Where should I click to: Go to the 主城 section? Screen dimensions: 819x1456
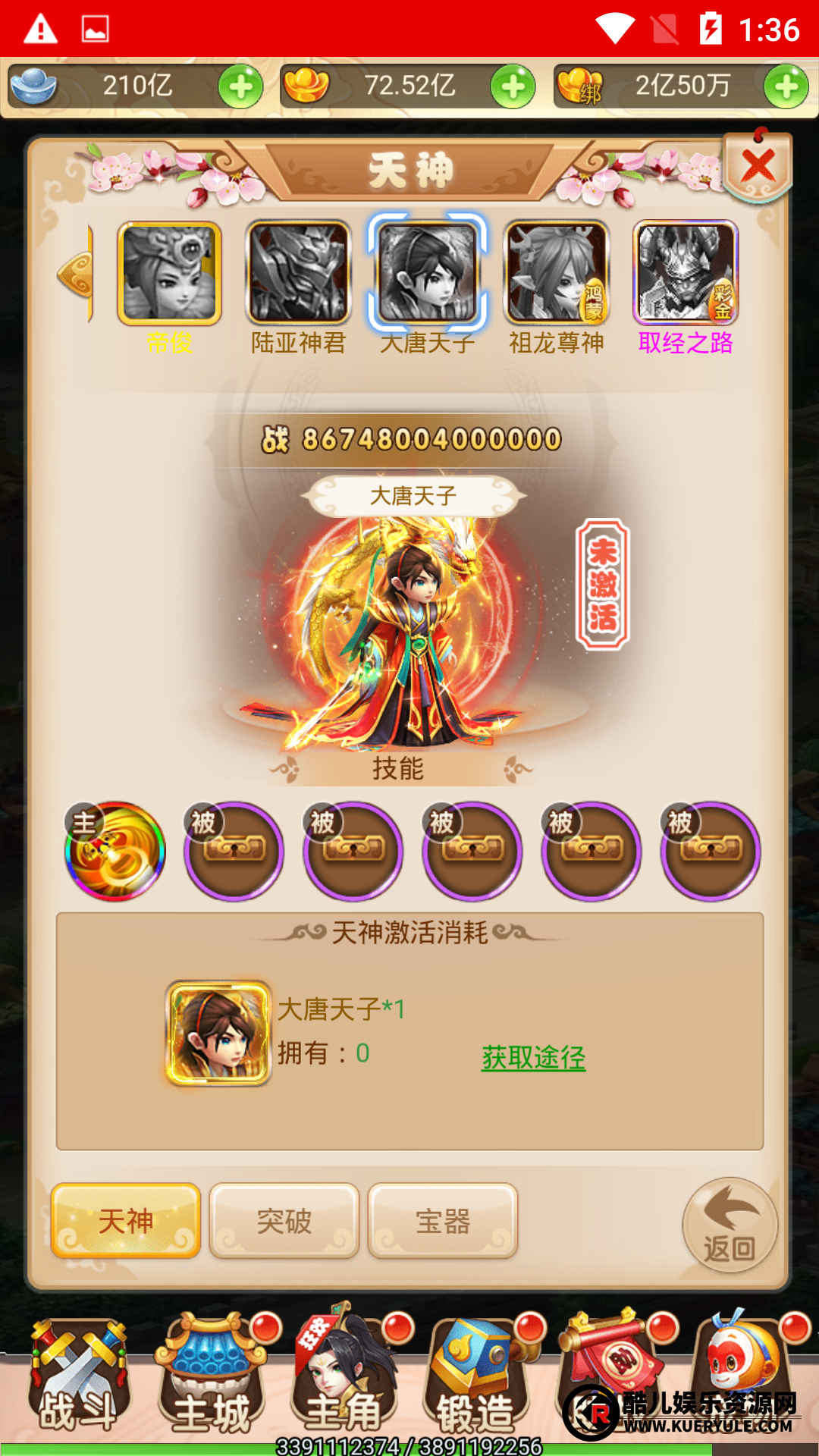[x=211, y=1377]
